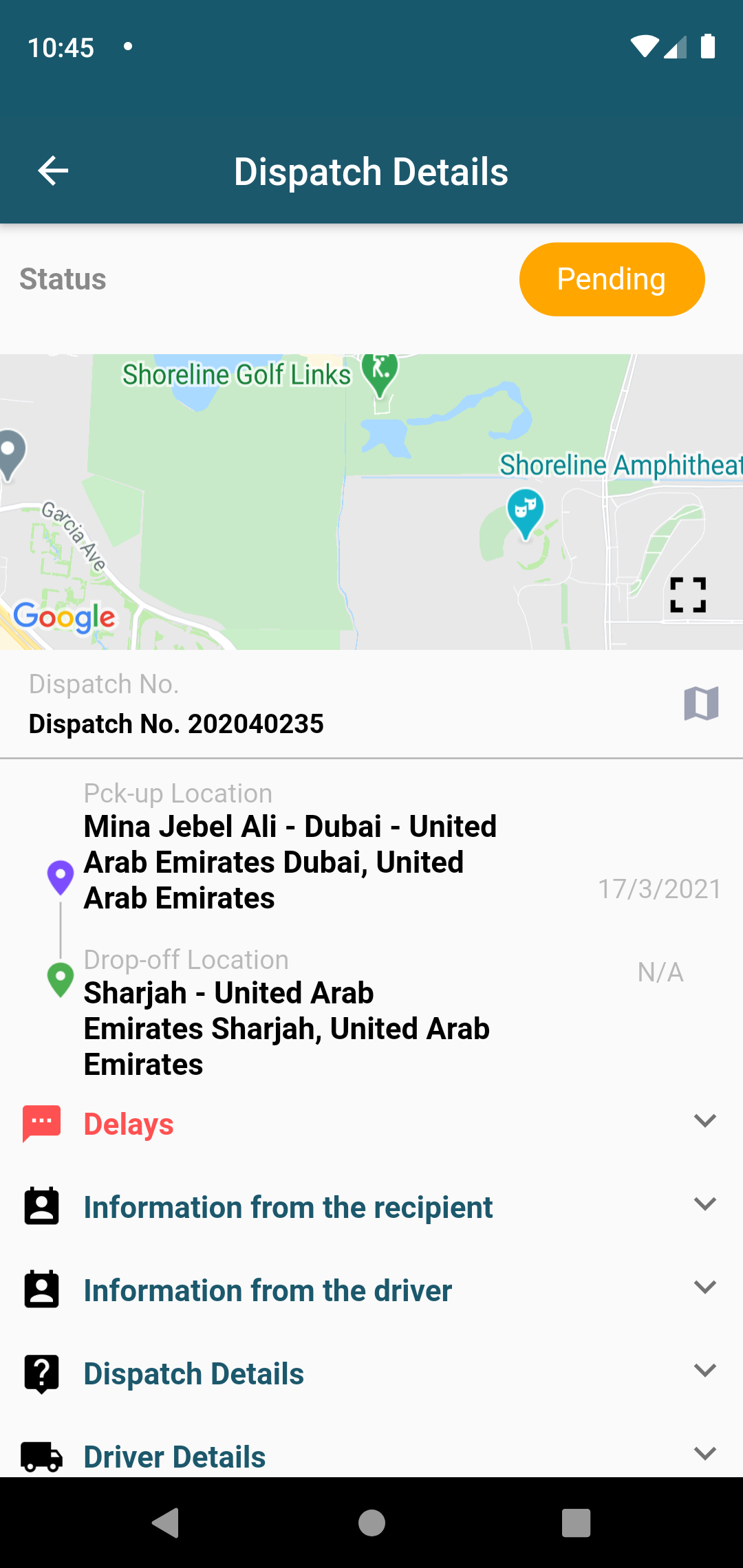
Task: Expand the Dispatch Details section
Action: (x=705, y=1371)
